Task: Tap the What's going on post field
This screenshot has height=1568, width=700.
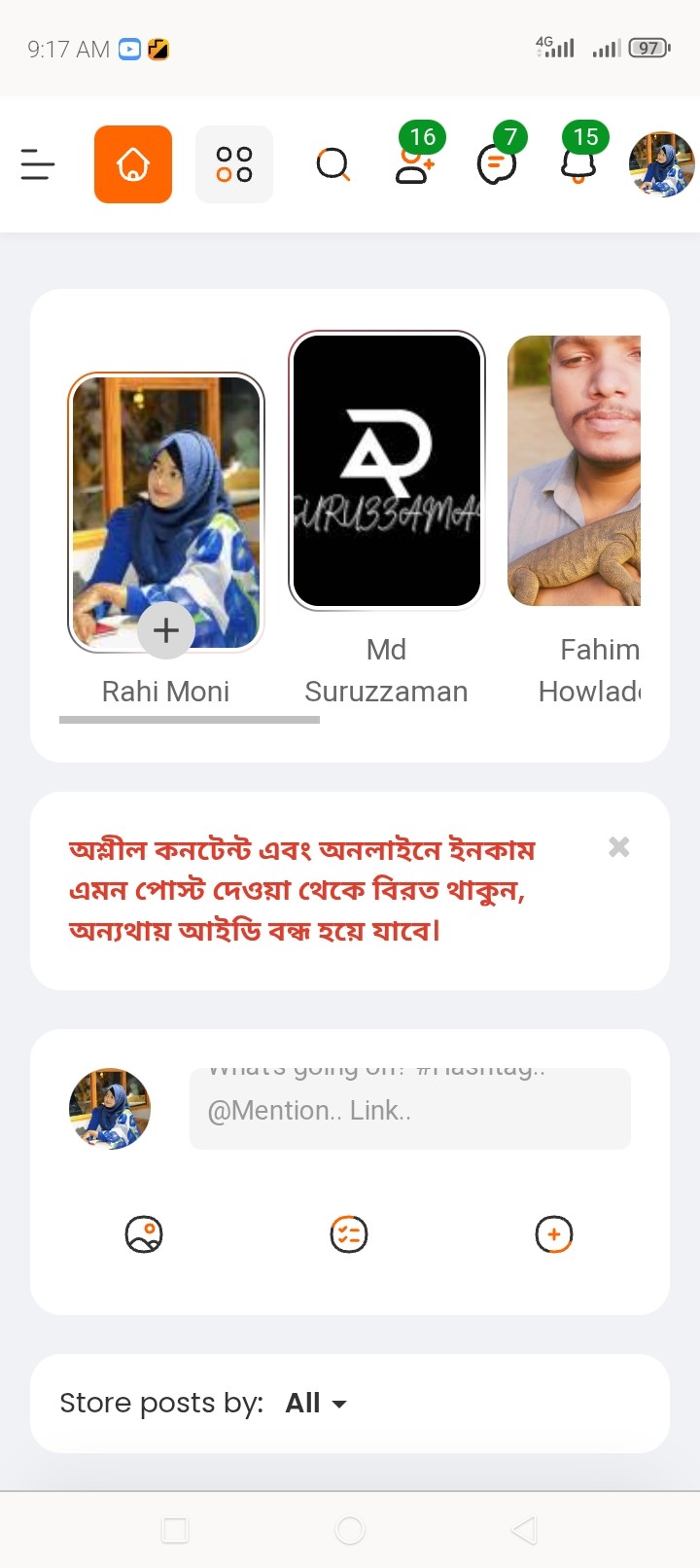Action: [x=409, y=1109]
